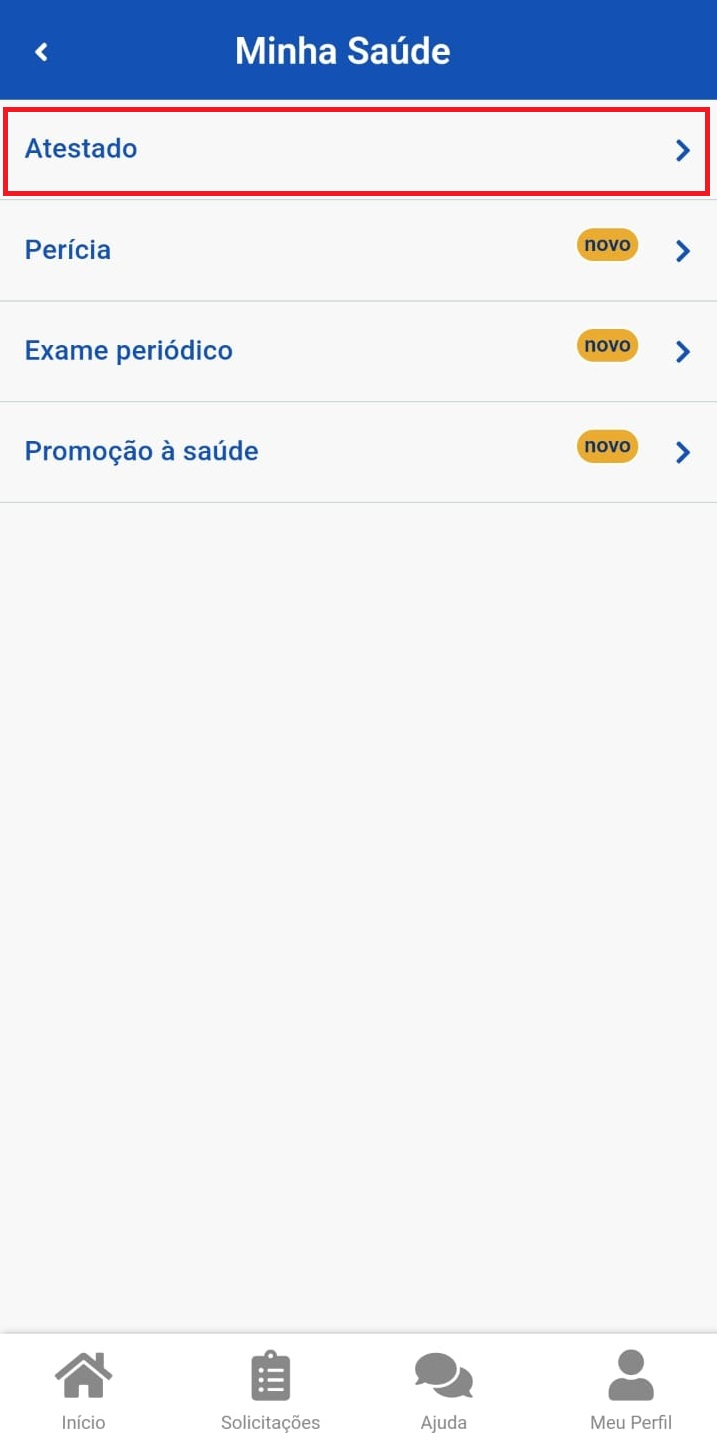Switch to Meu Perfil tab

(630, 1390)
